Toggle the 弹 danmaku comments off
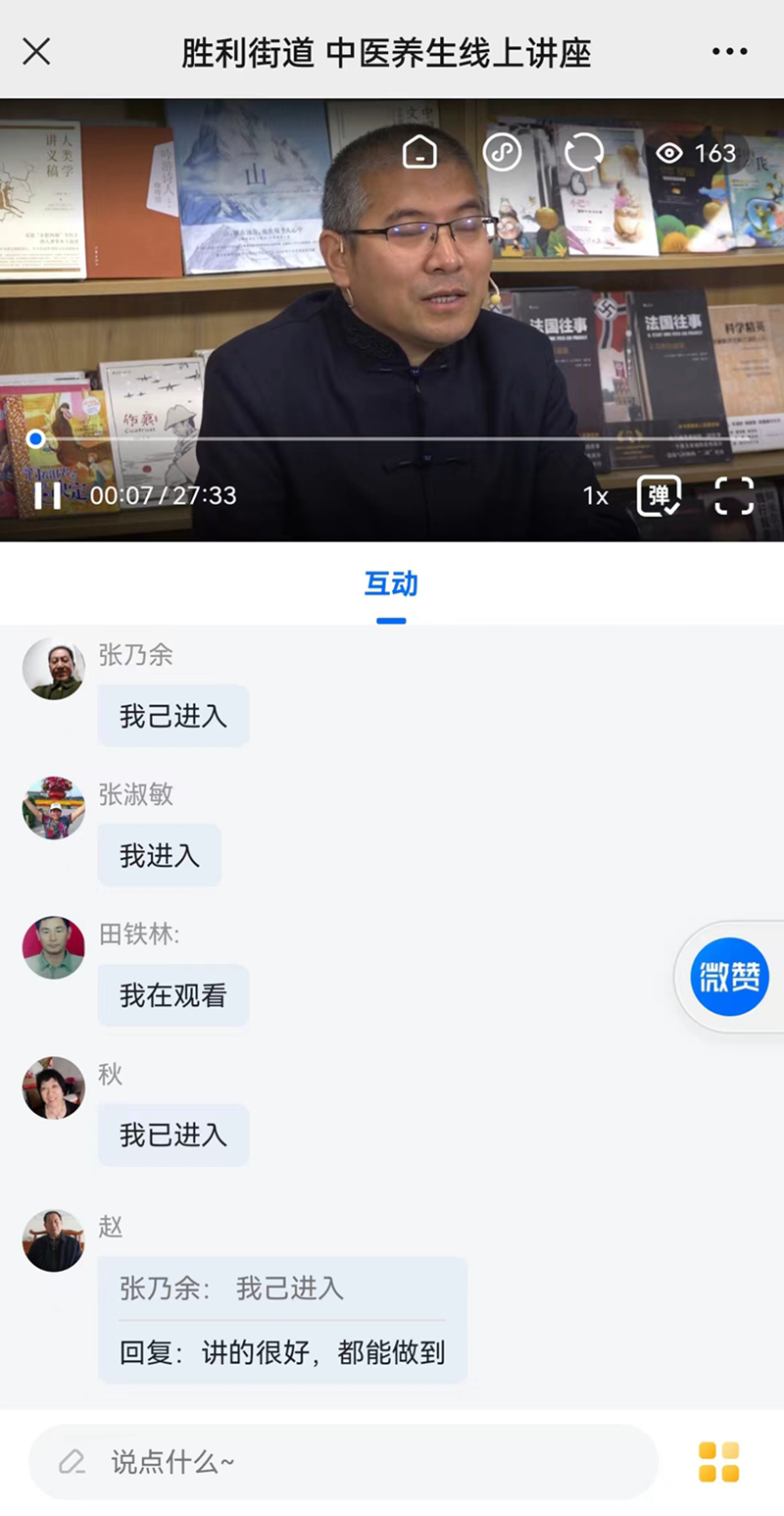784x1516 pixels. [x=659, y=496]
